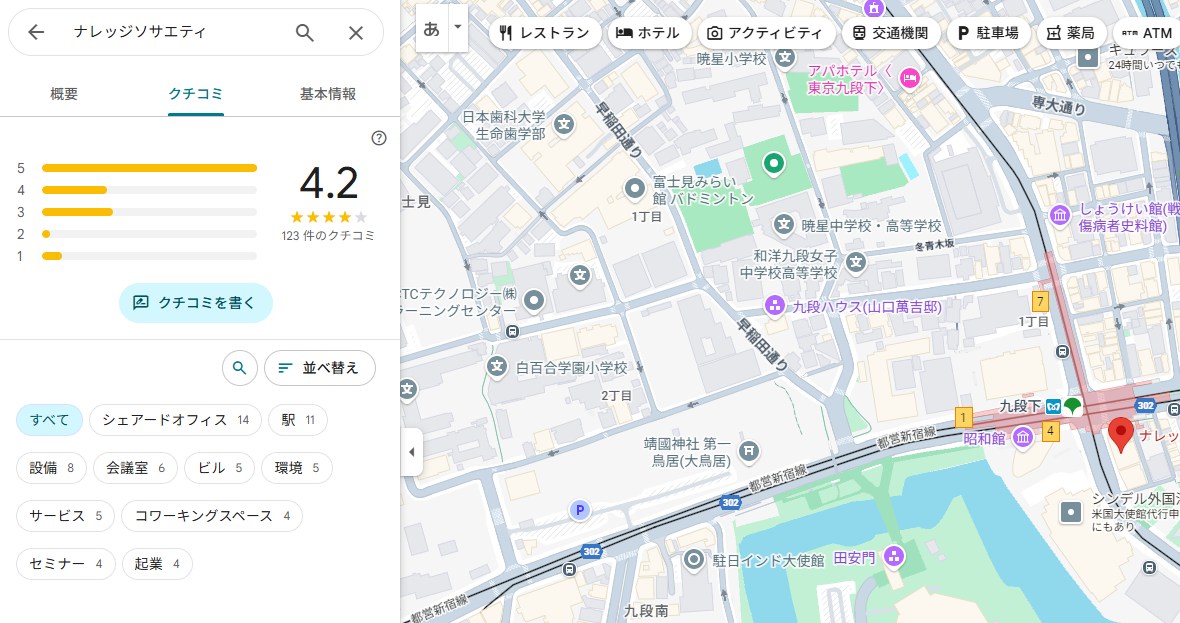Viewport: 1180px width, 623px height.
Task: Open the 並べ替え sort options
Action: tap(319, 368)
